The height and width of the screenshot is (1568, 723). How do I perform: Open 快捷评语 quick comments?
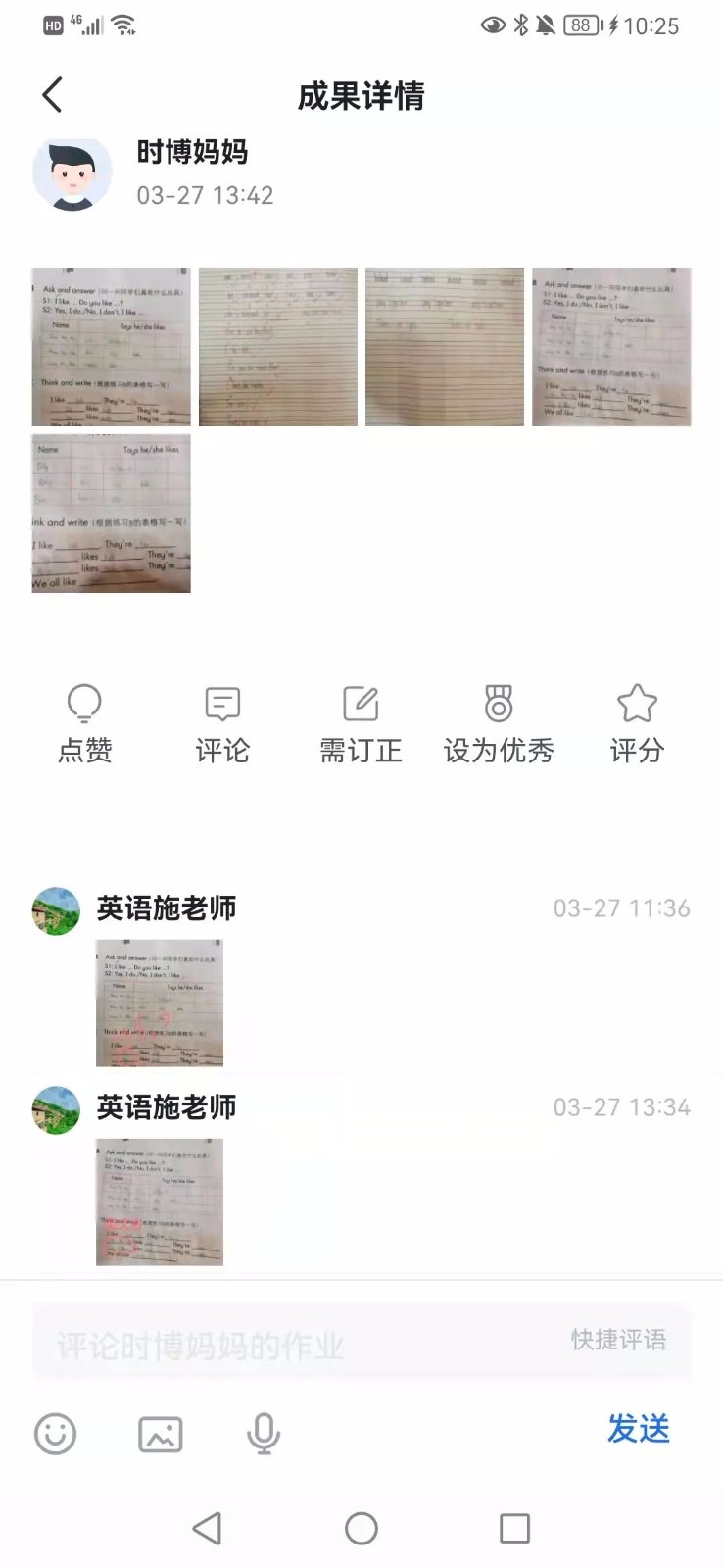618,1340
